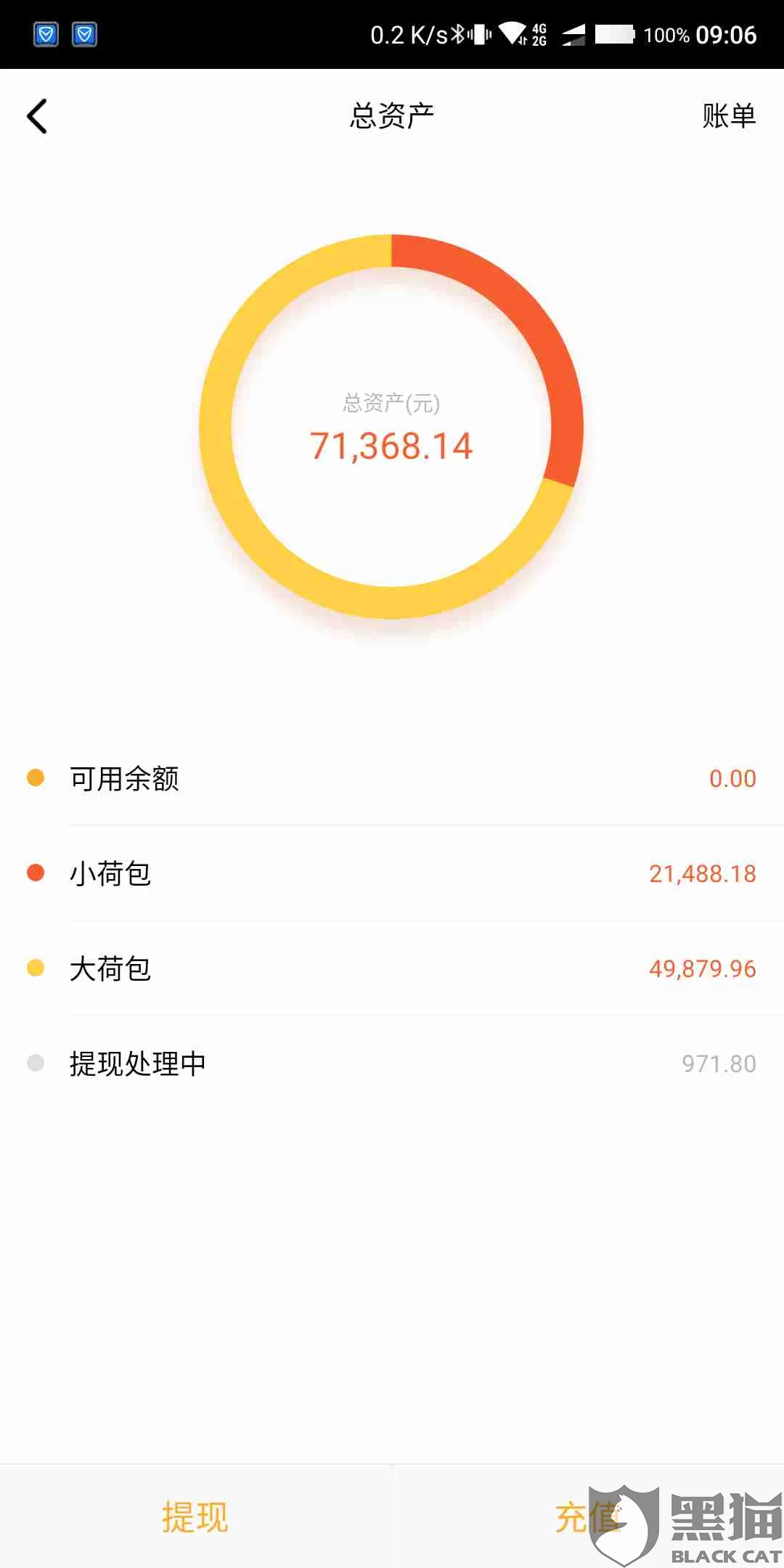
Task: Tap the second blue notification icon
Action: click(85, 34)
